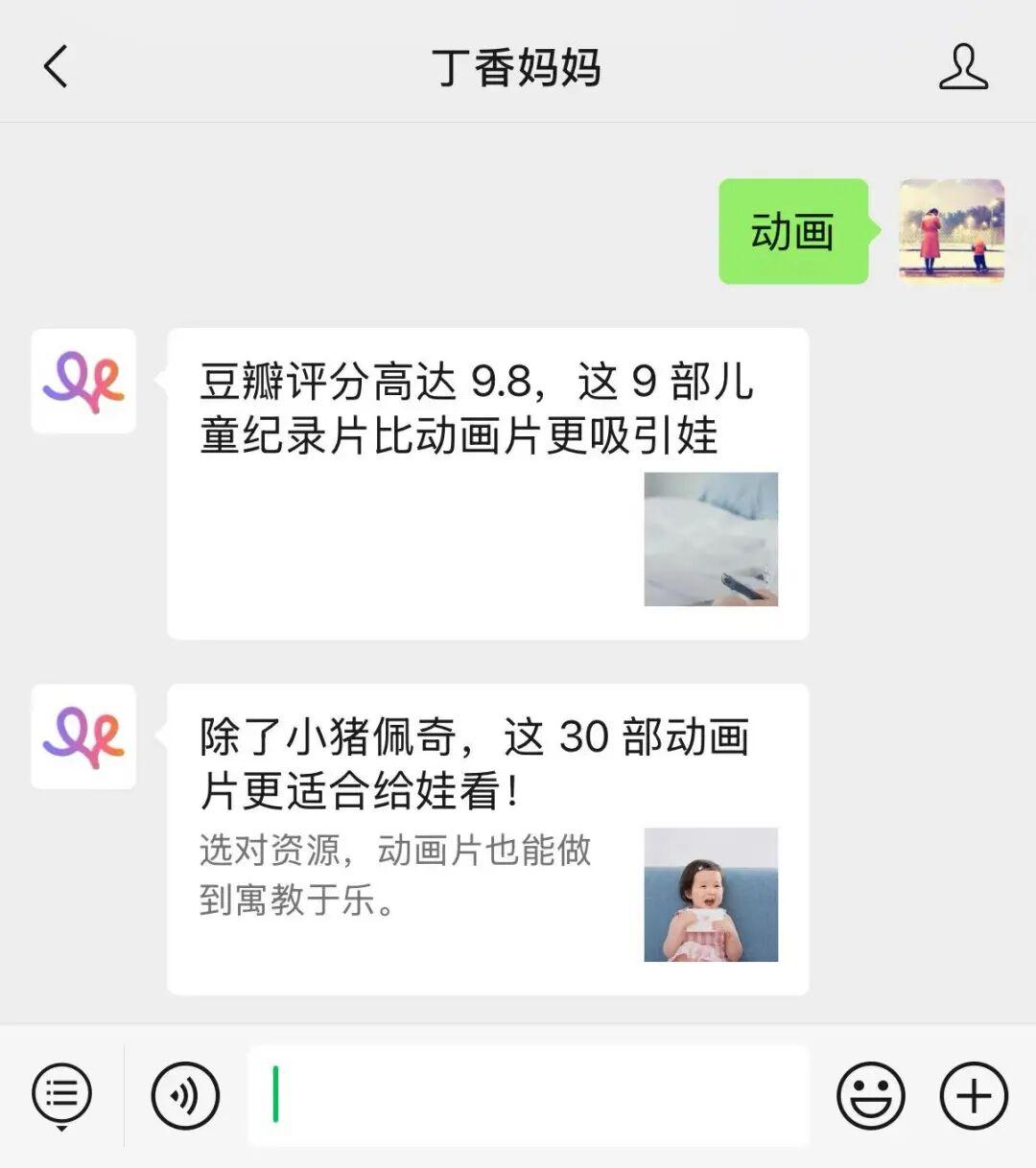
Task: Switch to the account menu list
Action: click(61, 1095)
